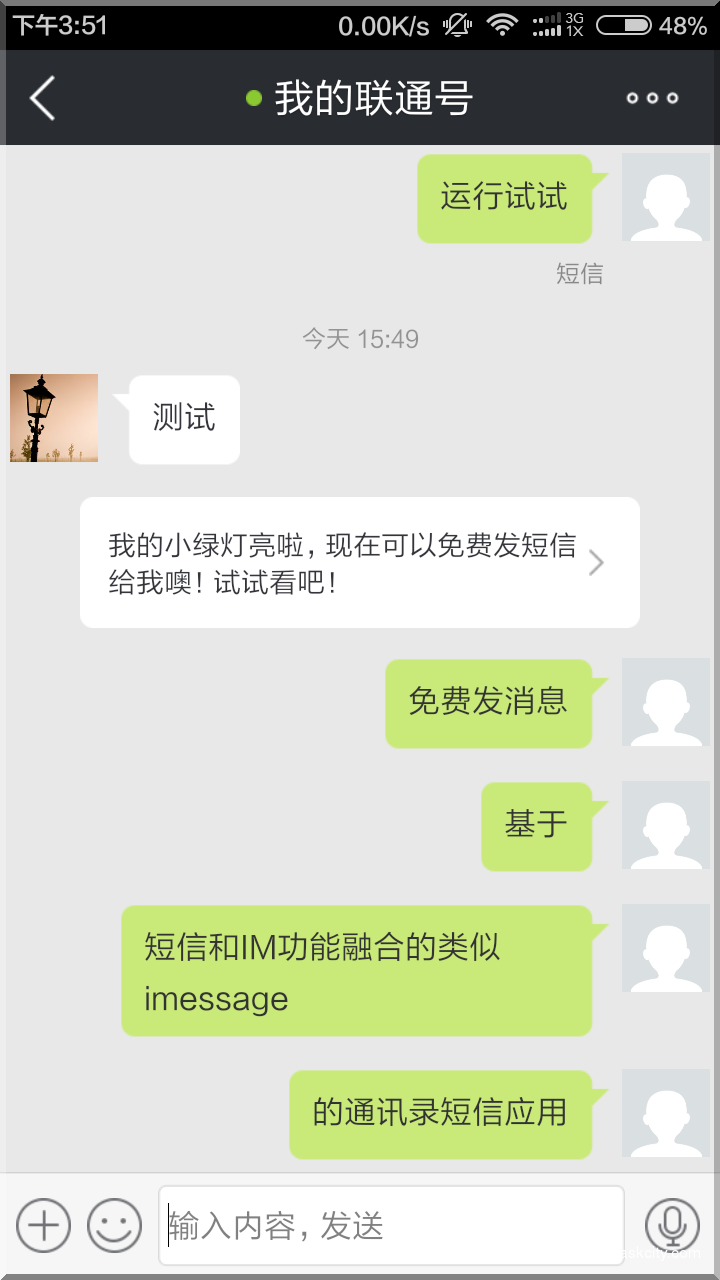Tap the message input field 输入内容，发送

coord(390,1224)
